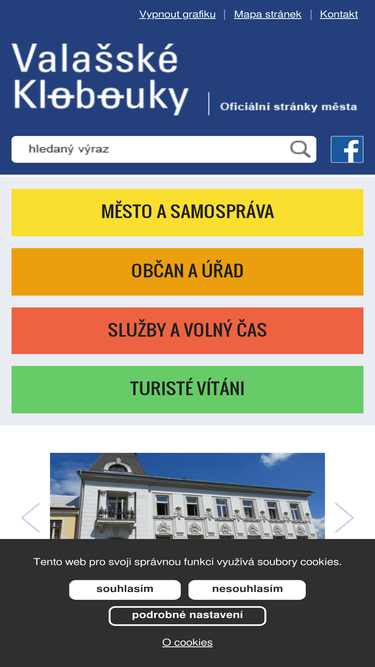Accept cookies with the souhlasím button
Screen dimensions: 375x667
125,590
